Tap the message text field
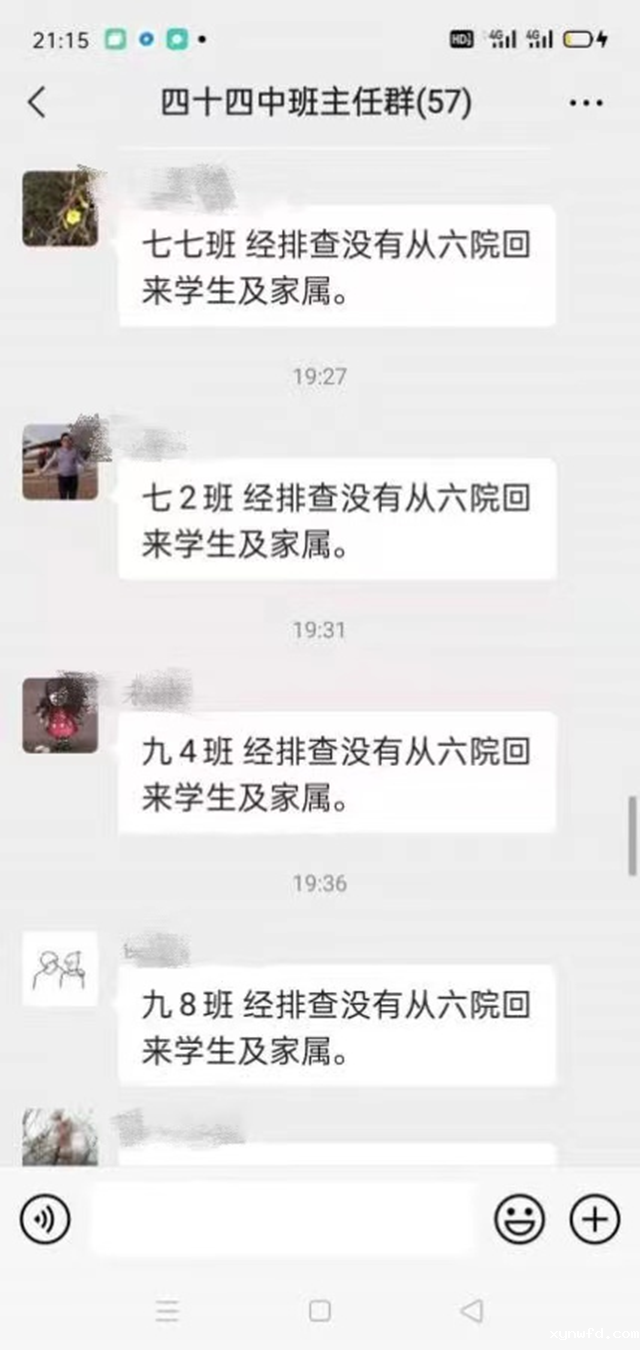Viewport: 640px width, 1350px height. [x=282, y=1219]
